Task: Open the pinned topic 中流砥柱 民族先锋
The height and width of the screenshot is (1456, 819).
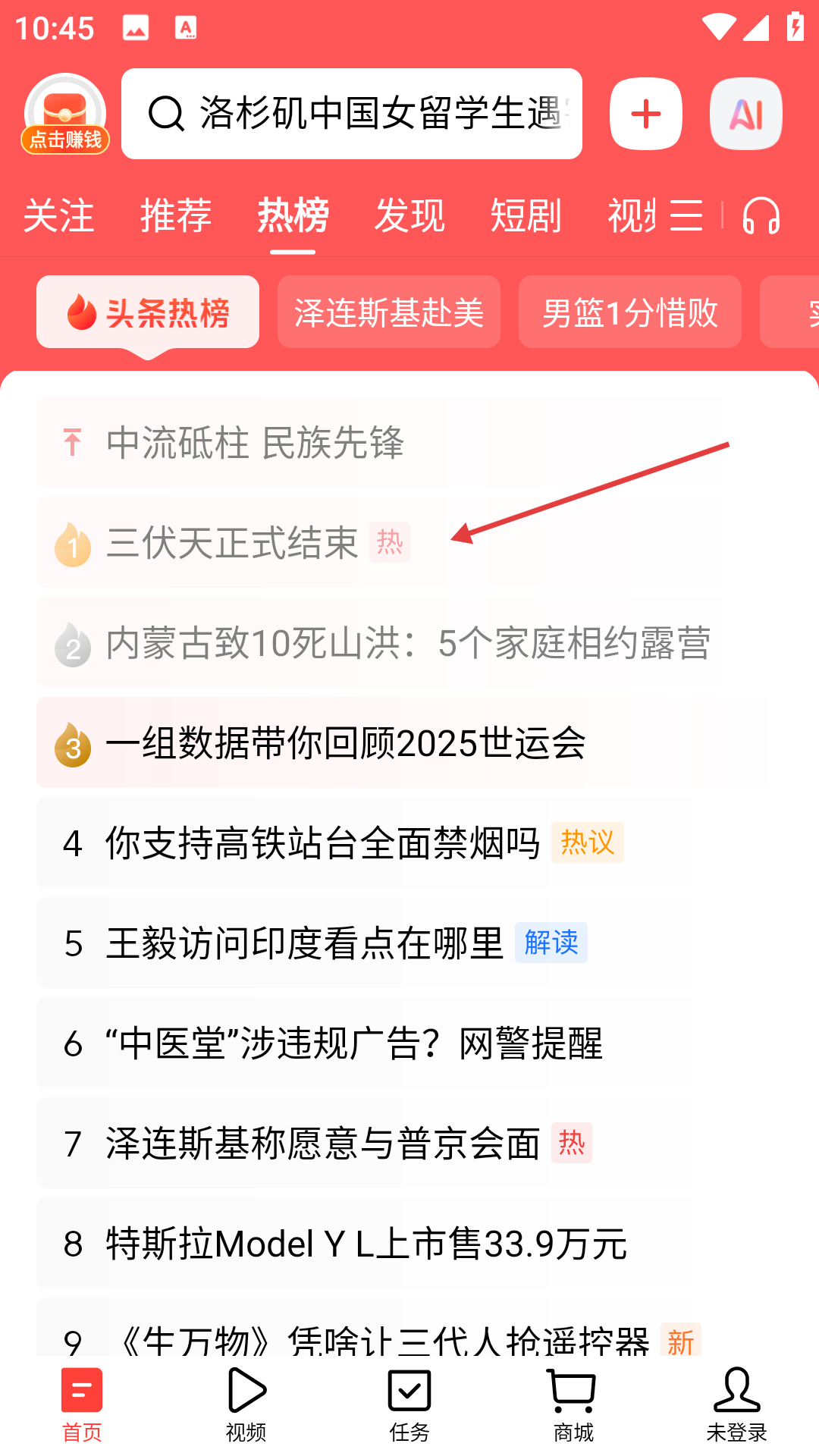Action: tap(256, 442)
